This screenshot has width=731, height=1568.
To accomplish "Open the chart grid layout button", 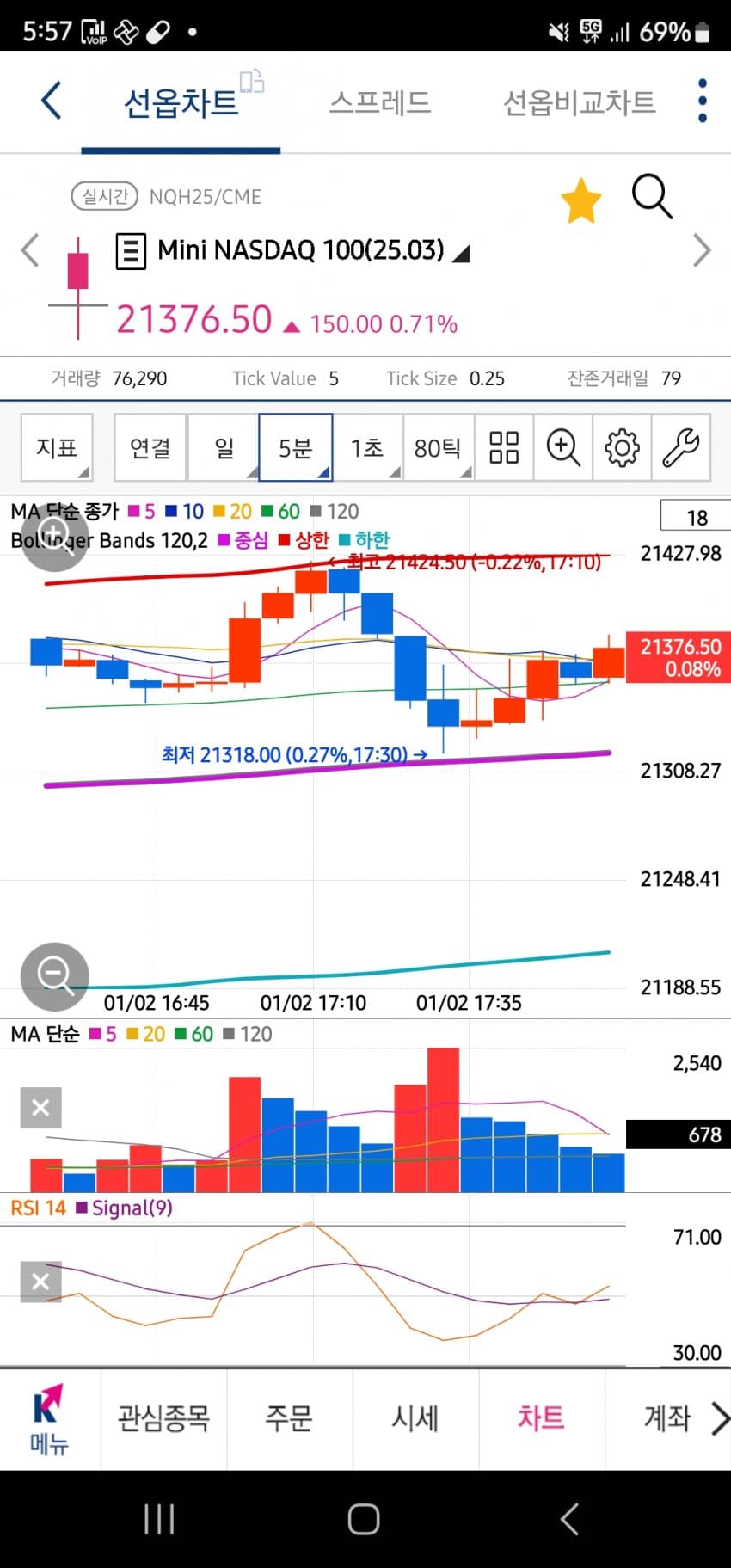I will [x=504, y=447].
